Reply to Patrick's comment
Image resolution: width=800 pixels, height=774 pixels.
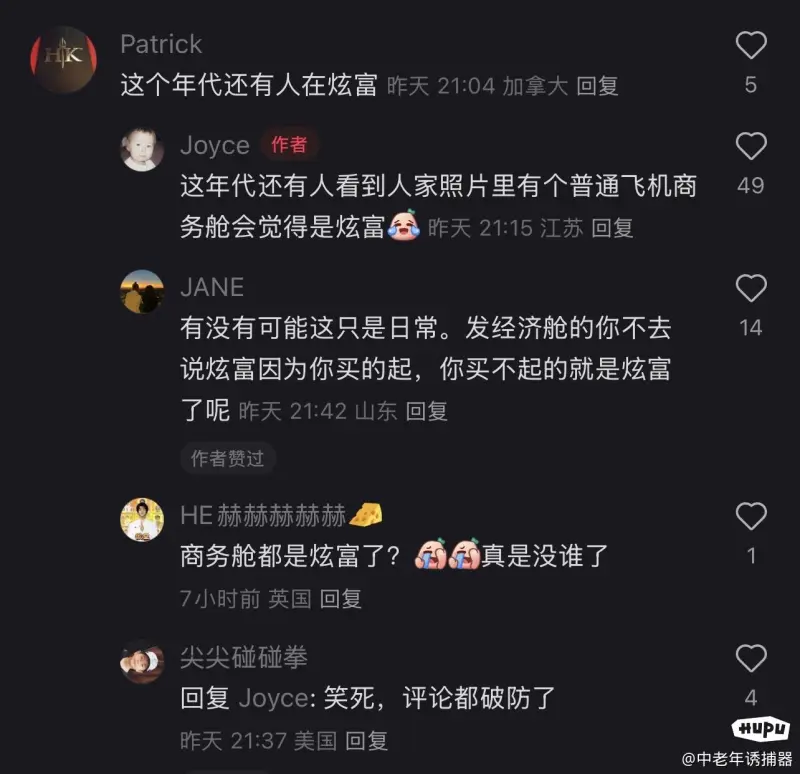pyautogui.click(x=597, y=86)
